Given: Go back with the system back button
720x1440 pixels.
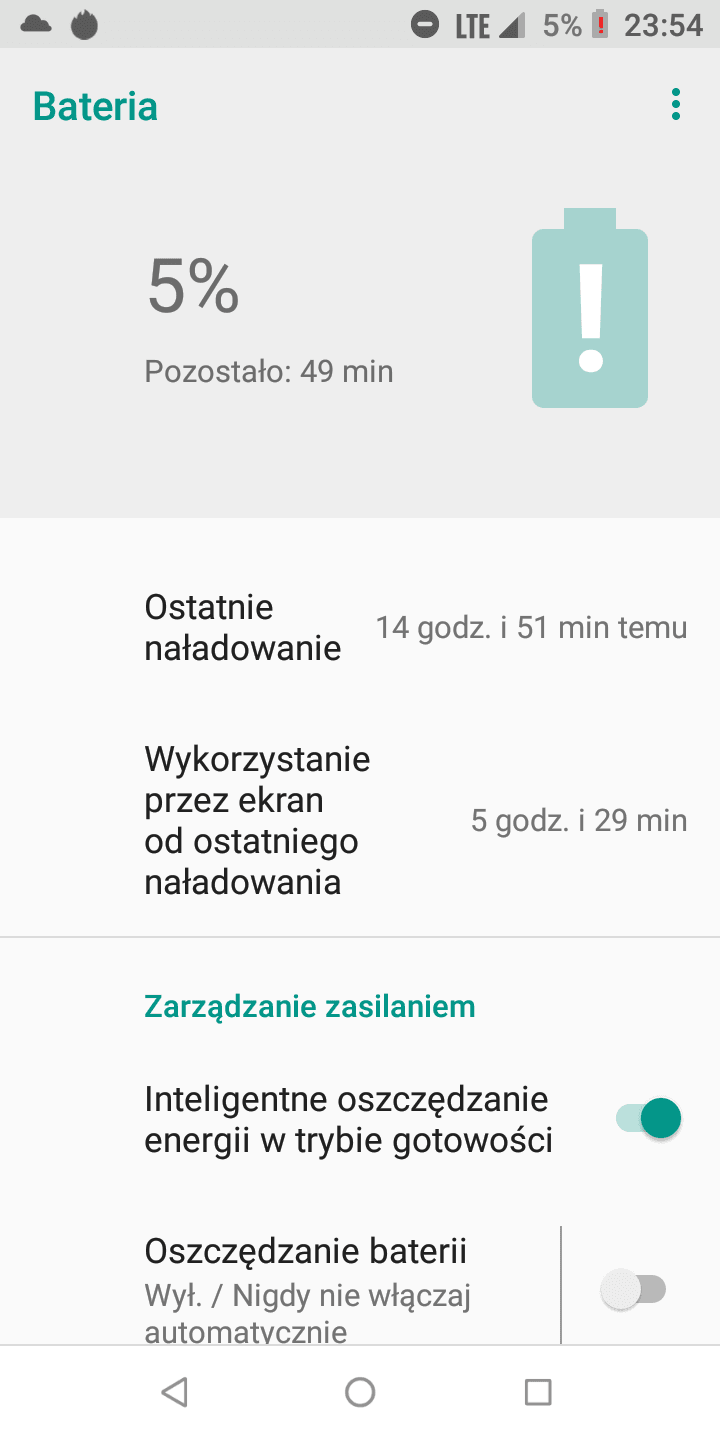Looking at the screenshot, I should pos(175,1392).
